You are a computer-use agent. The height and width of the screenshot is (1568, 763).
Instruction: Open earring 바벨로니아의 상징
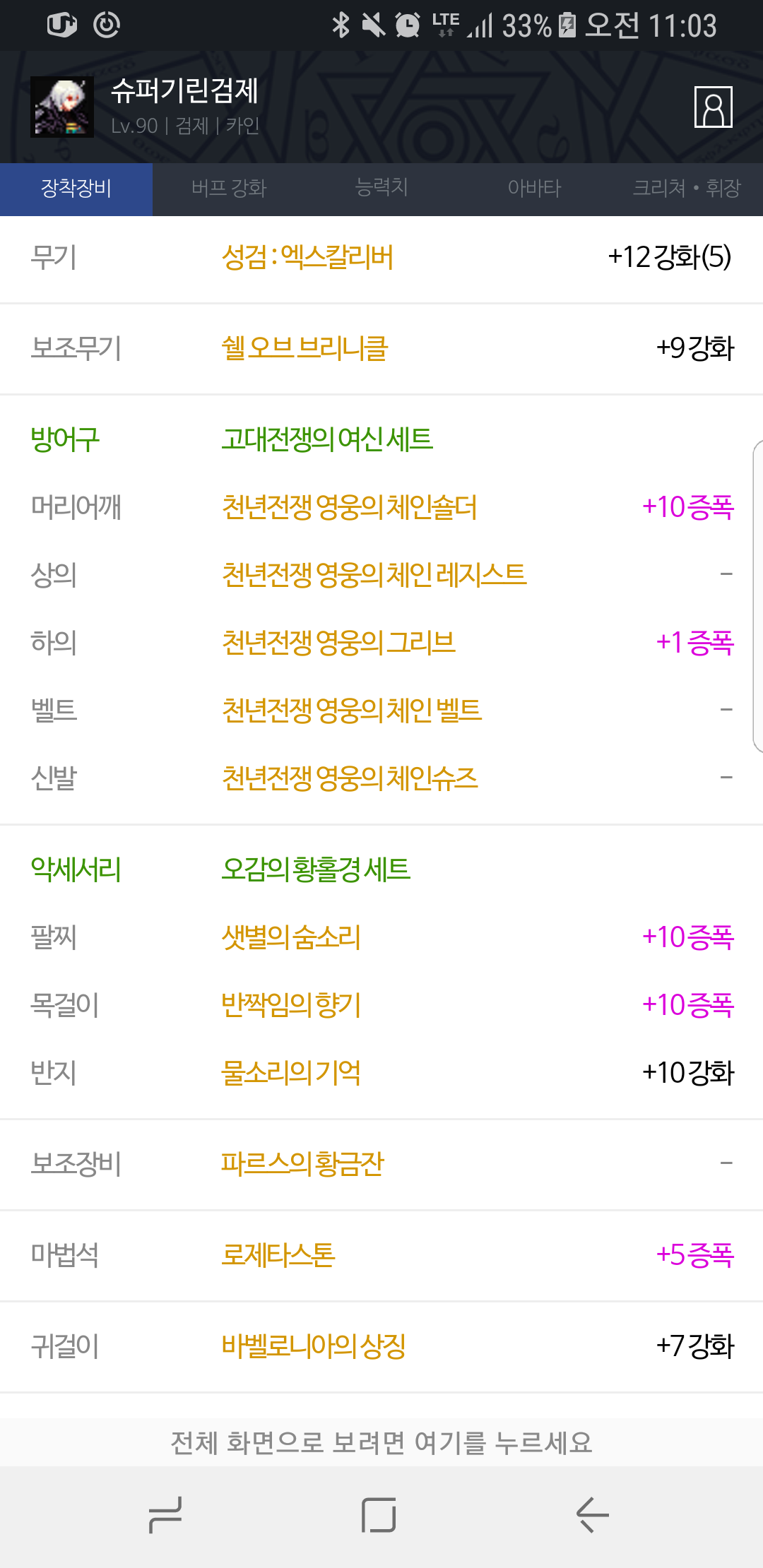314,1346
